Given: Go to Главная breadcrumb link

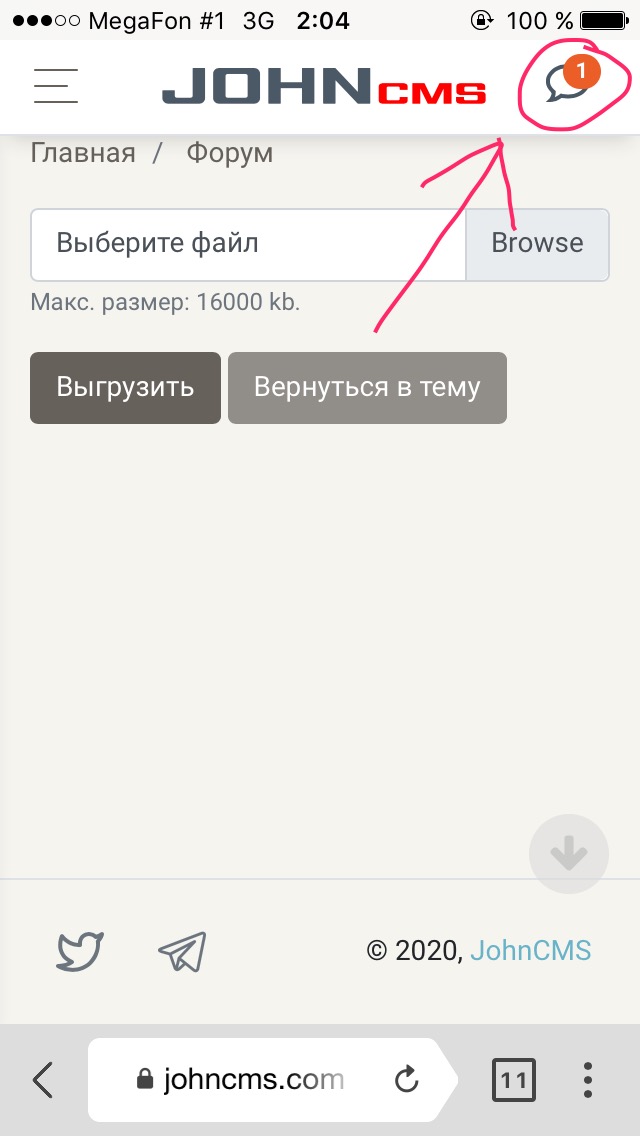Looking at the screenshot, I should [83, 153].
